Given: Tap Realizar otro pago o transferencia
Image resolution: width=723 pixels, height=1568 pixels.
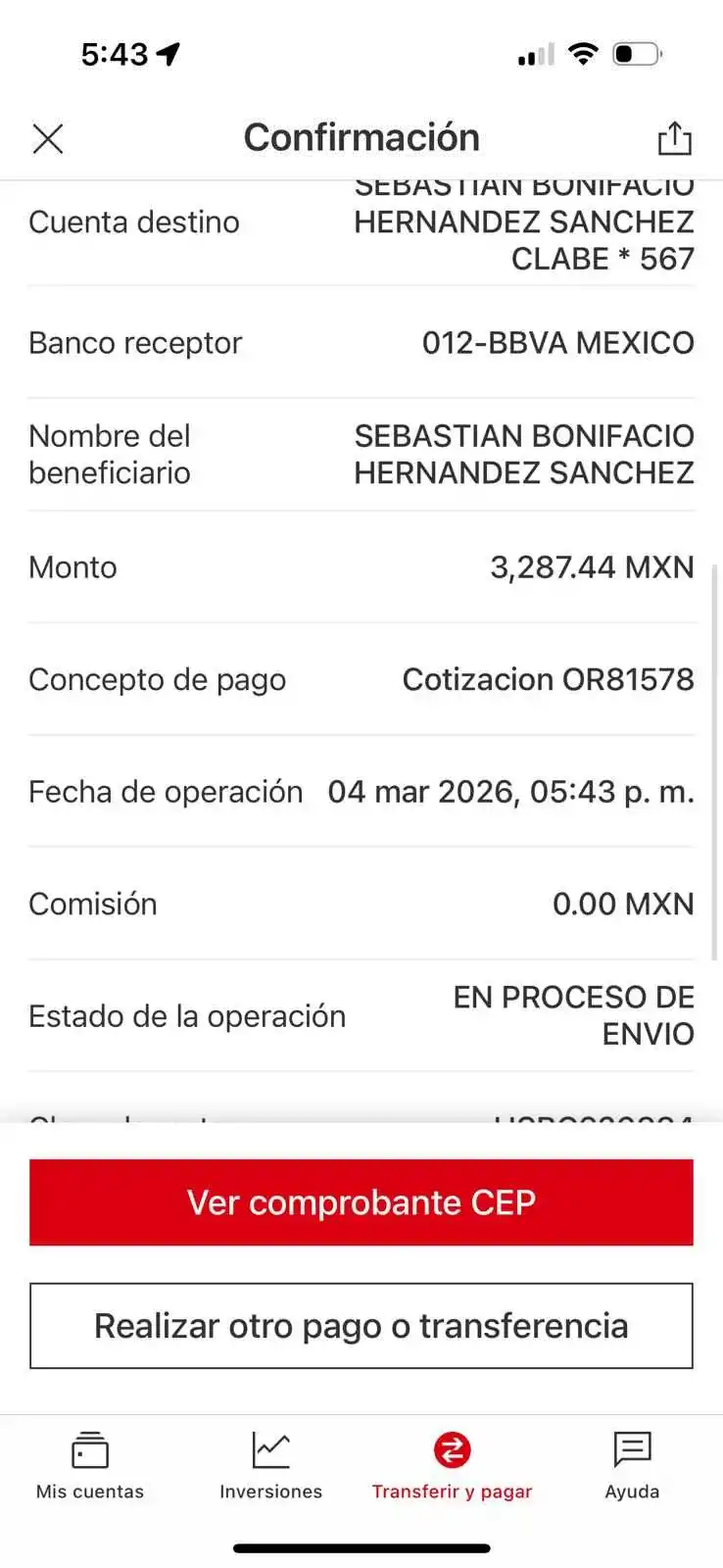Looking at the screenshot, I should coord(361,1326).
